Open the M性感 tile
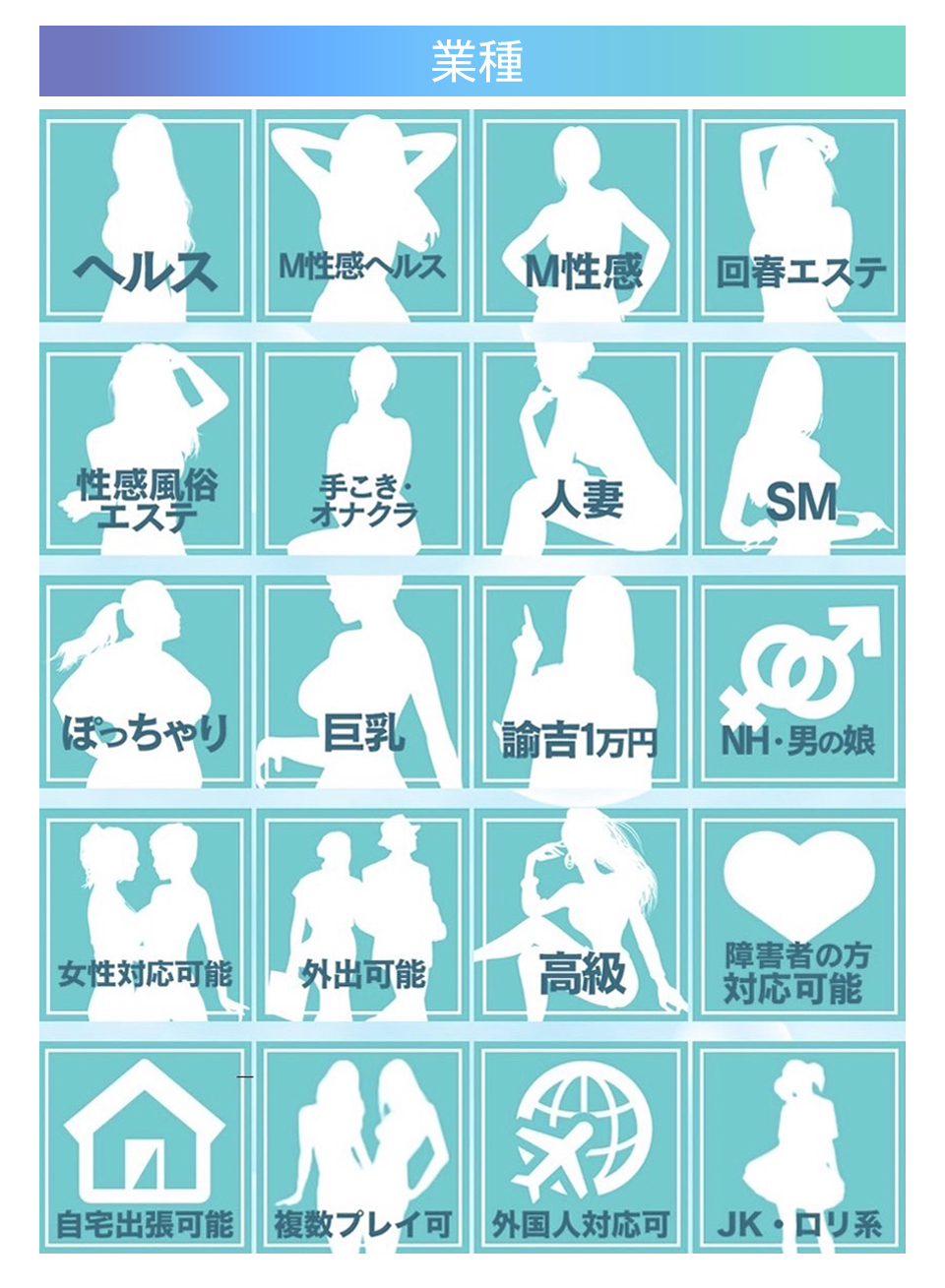The width and height of the screenshot is (945, 1288). click(x=581, y=216)
